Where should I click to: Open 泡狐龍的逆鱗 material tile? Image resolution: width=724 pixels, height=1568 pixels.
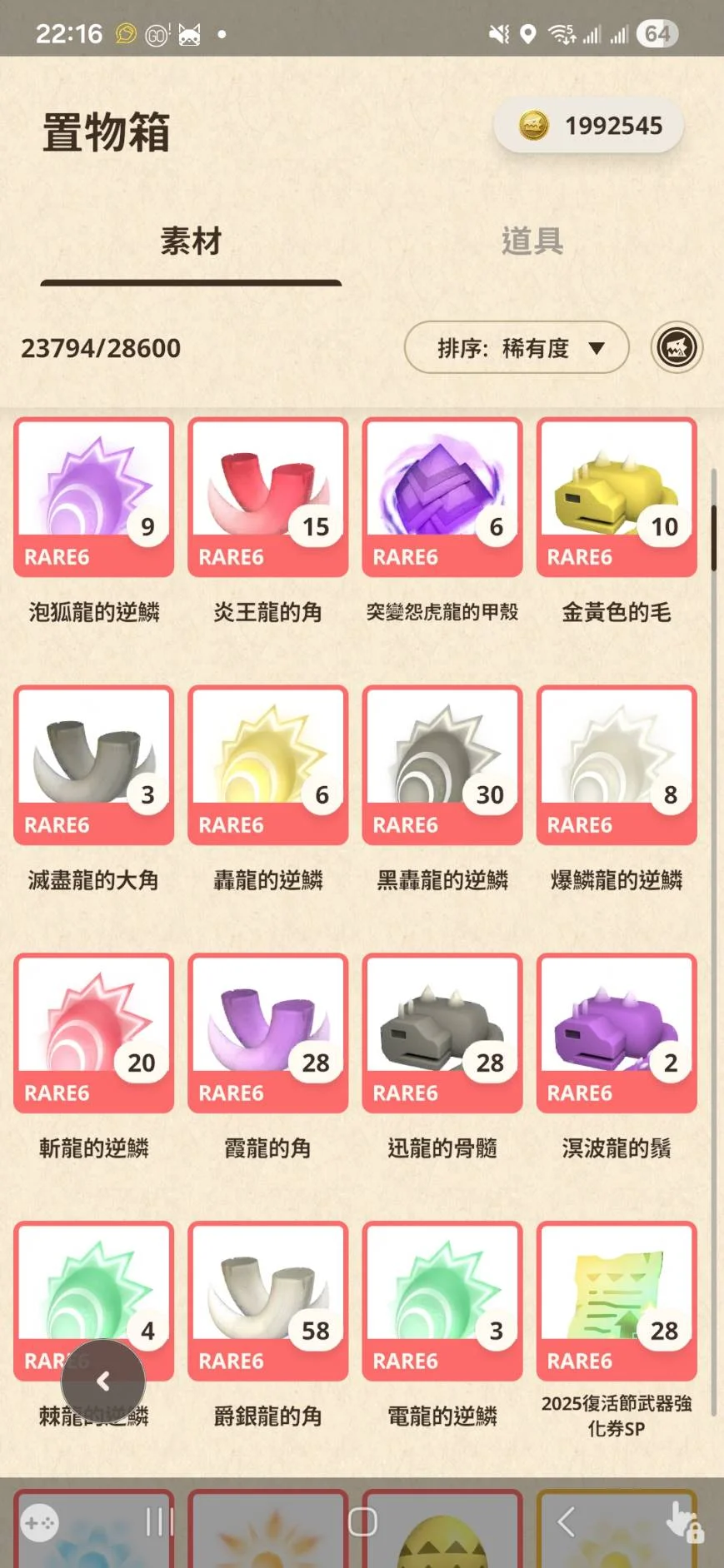(x=93, y=496)
